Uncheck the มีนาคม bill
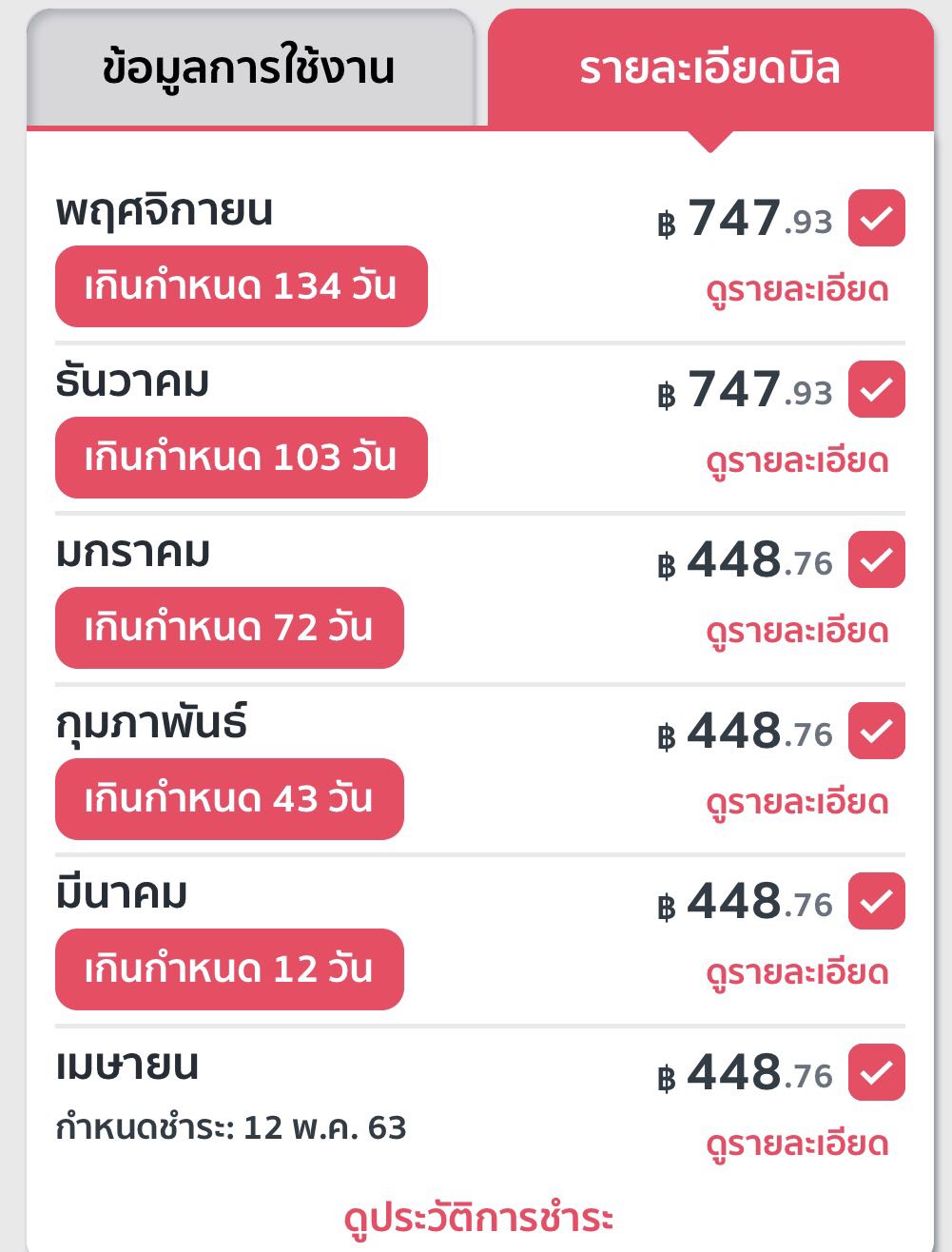The image size is (952, 1252). pos(876,901)
